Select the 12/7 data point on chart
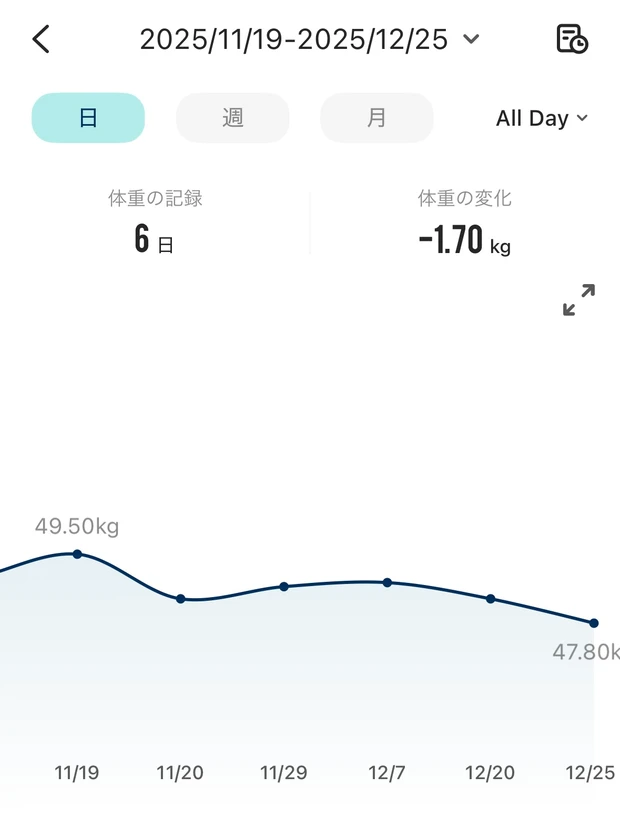620x827 pixels. [387, 582]
